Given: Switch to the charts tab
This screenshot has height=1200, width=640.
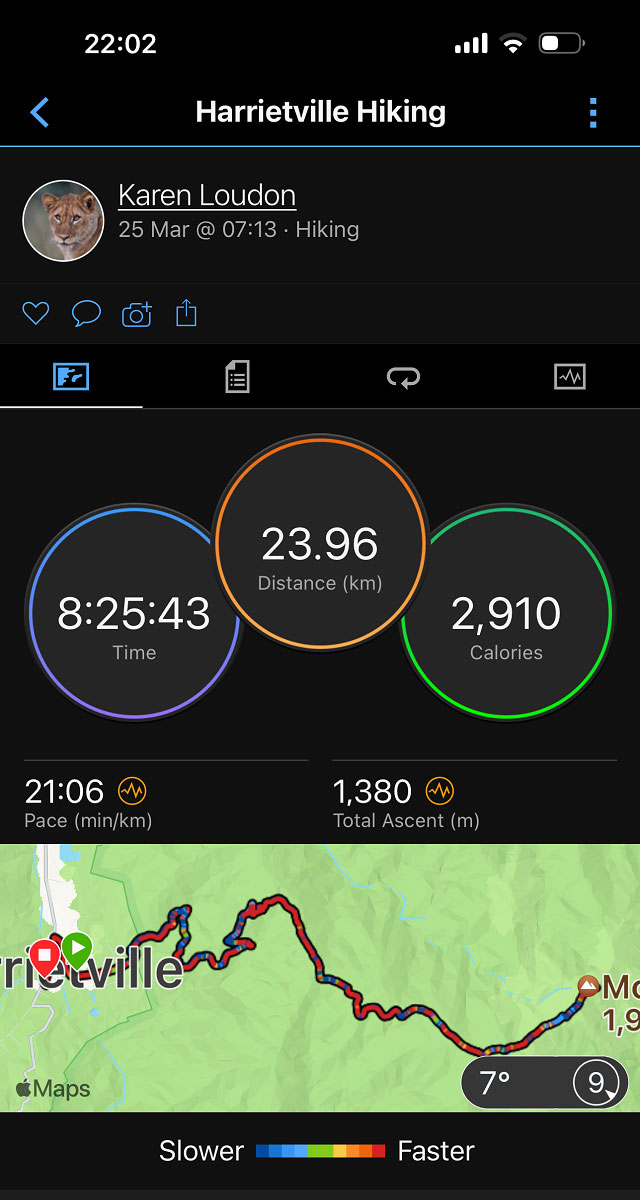Looking at the screenshot, I should click(569, 377).
